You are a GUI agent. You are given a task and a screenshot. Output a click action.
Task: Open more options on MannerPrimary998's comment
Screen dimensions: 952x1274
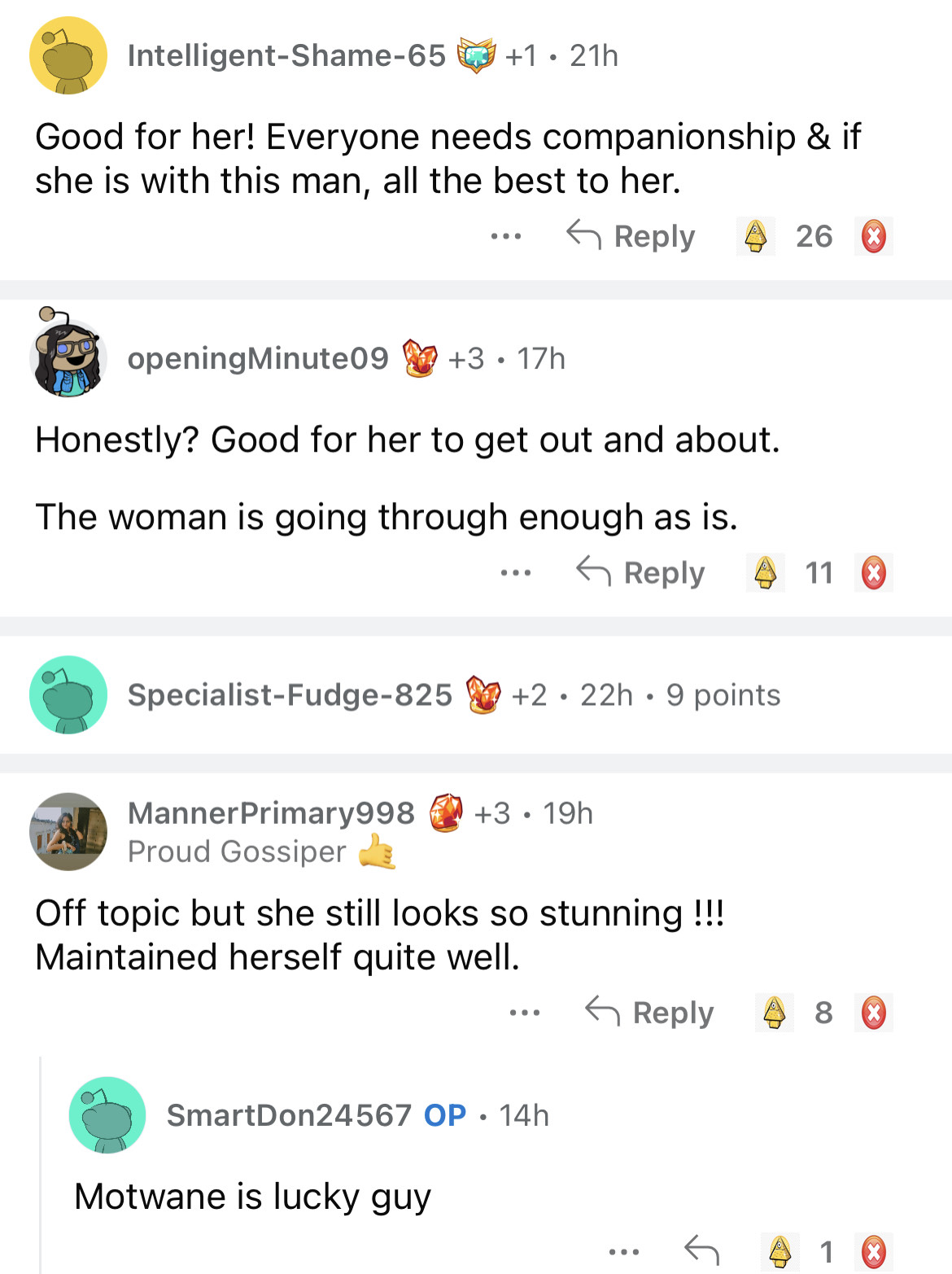coord(525,1013)
